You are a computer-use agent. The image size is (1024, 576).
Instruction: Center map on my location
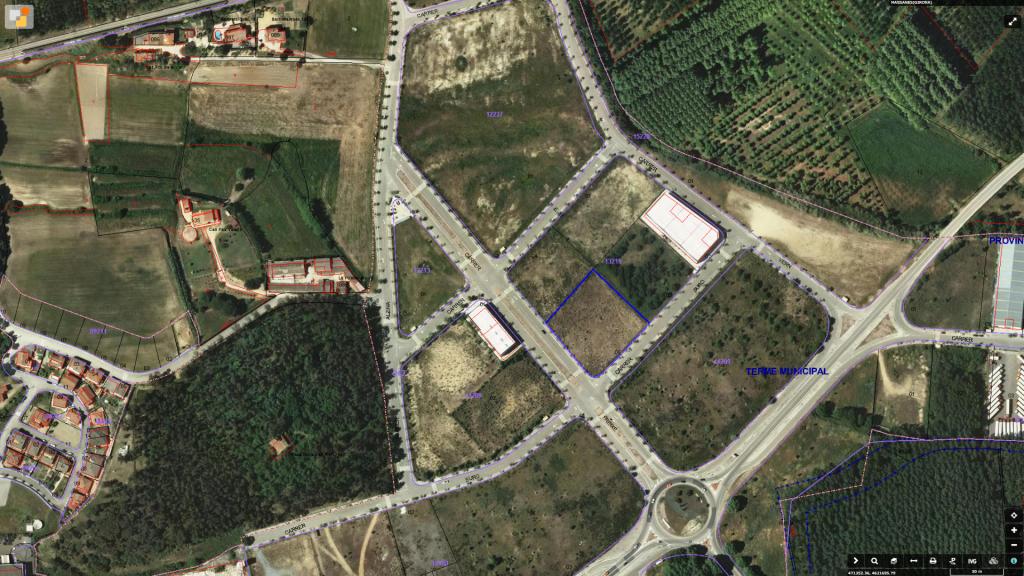point(1014,516)
